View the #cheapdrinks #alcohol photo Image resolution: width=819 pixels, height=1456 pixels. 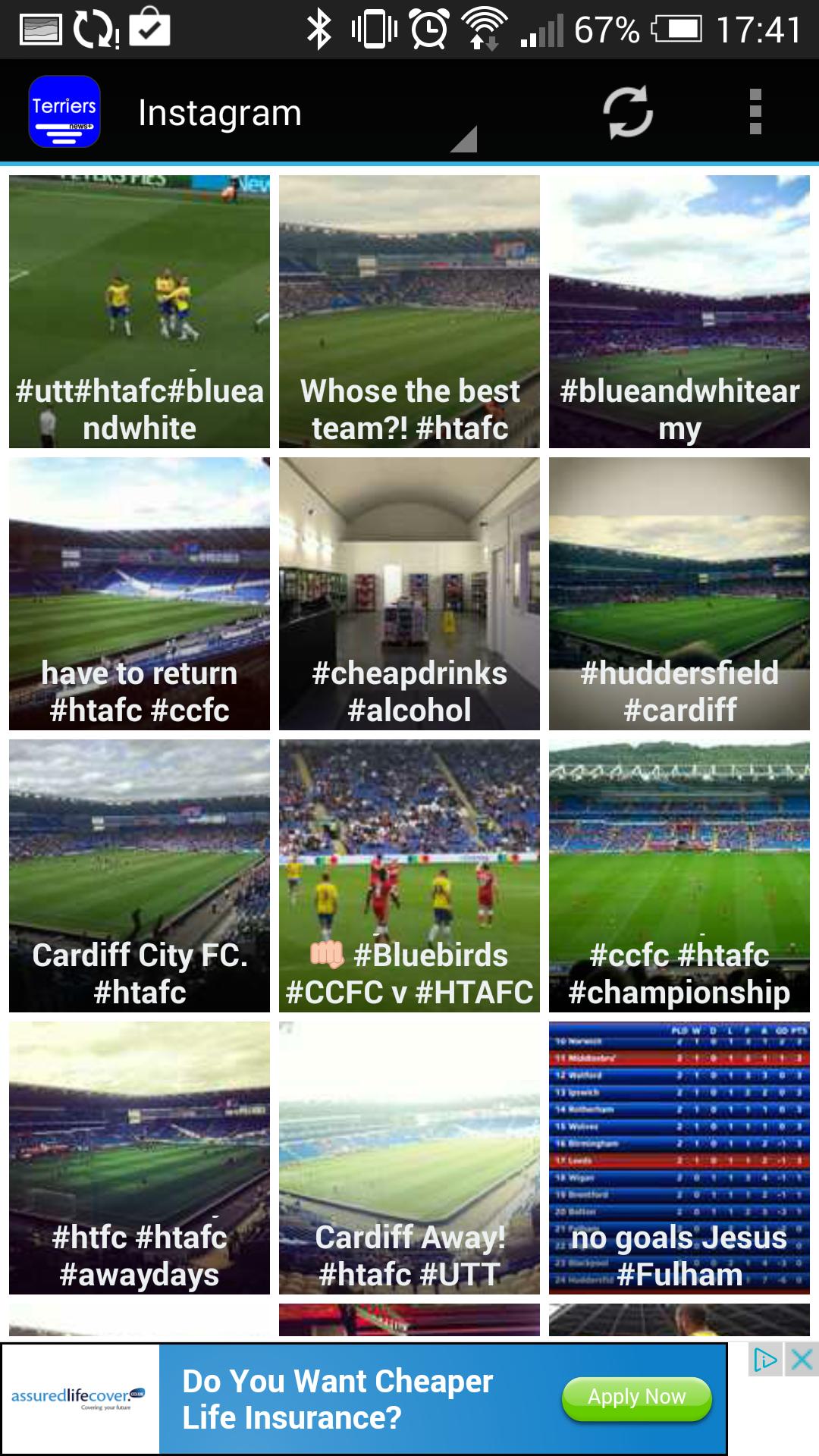[409, 594]
